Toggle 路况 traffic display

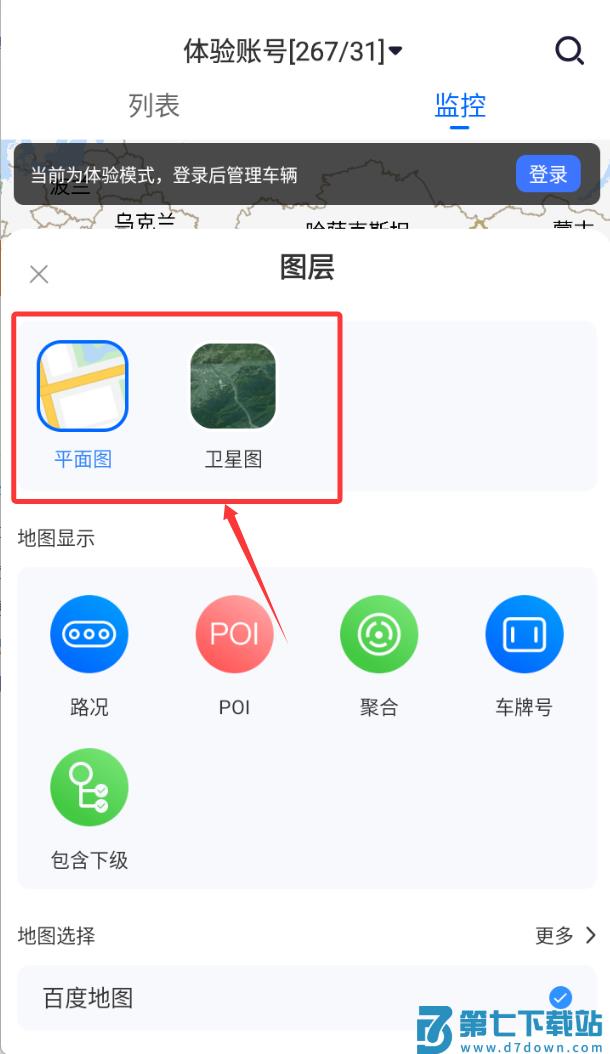pyautogui.click(x=89, y=634)
